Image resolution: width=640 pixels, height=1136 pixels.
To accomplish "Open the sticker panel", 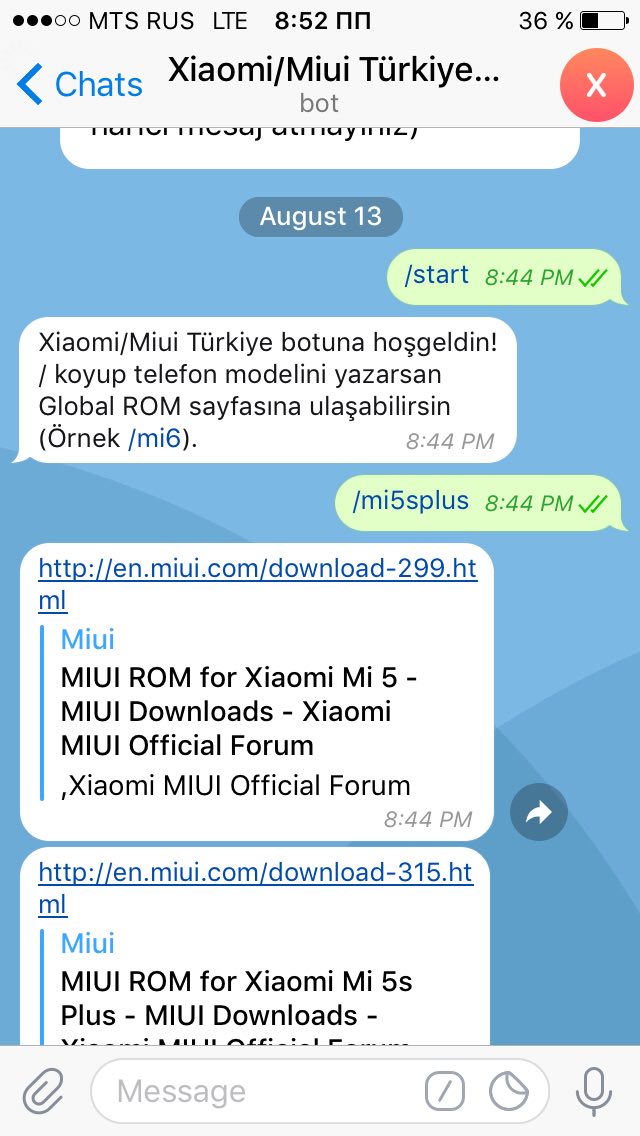I will (510, 1091).
